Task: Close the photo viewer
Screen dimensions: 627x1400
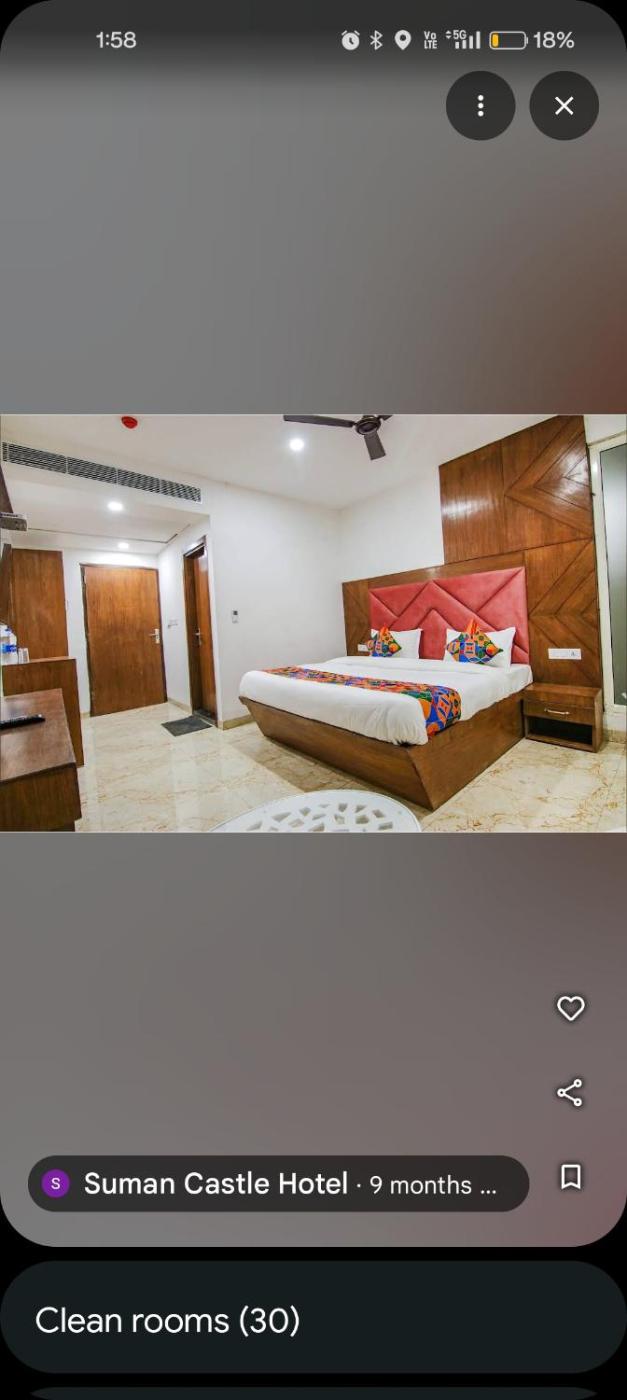Action: coord(564,105)
